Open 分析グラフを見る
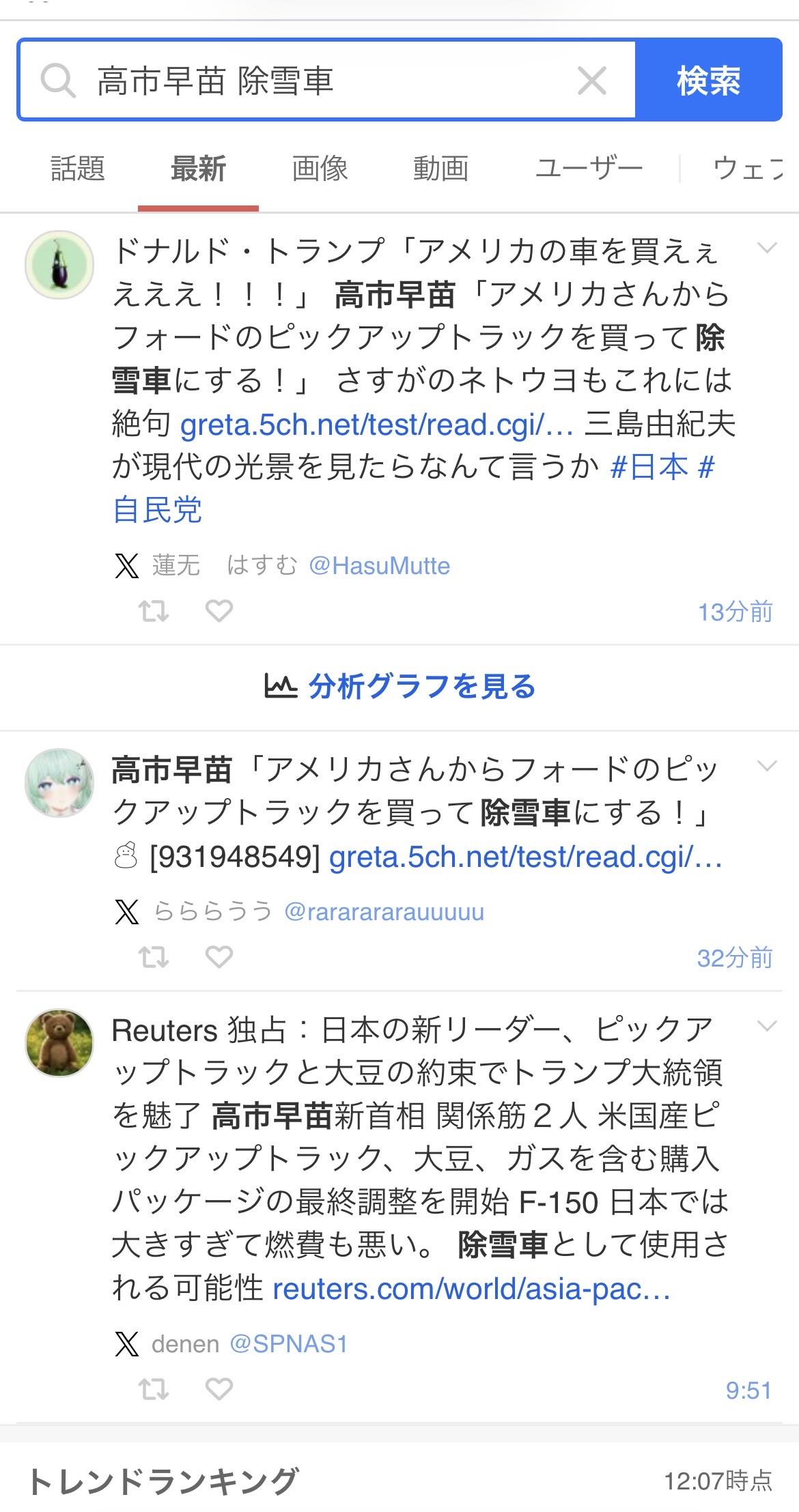The height and width of the screenshot is (1512, 799). pyautogui.click(x=399, y=687)
